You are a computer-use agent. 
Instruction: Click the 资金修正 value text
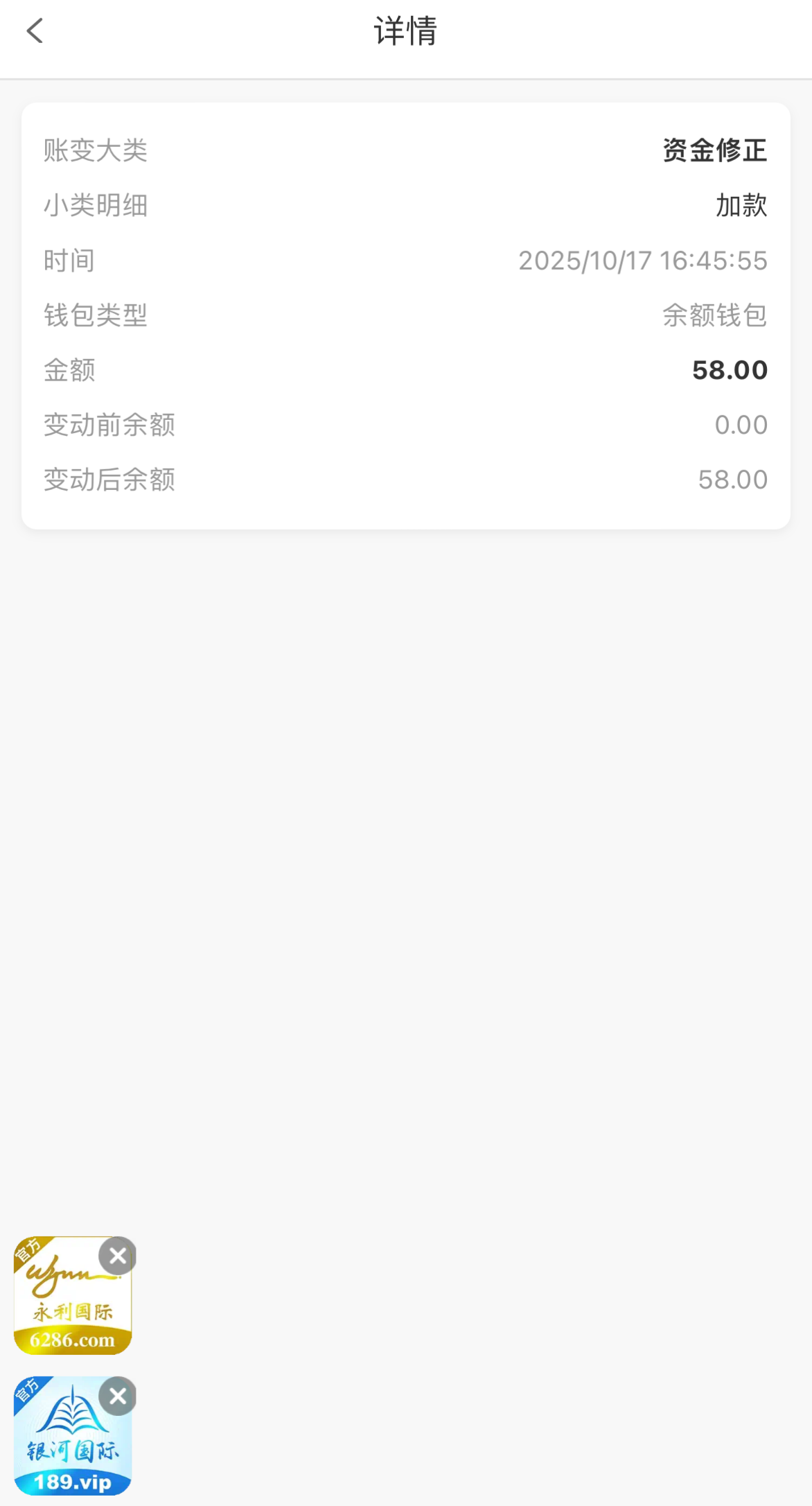[x=714, y=150]
